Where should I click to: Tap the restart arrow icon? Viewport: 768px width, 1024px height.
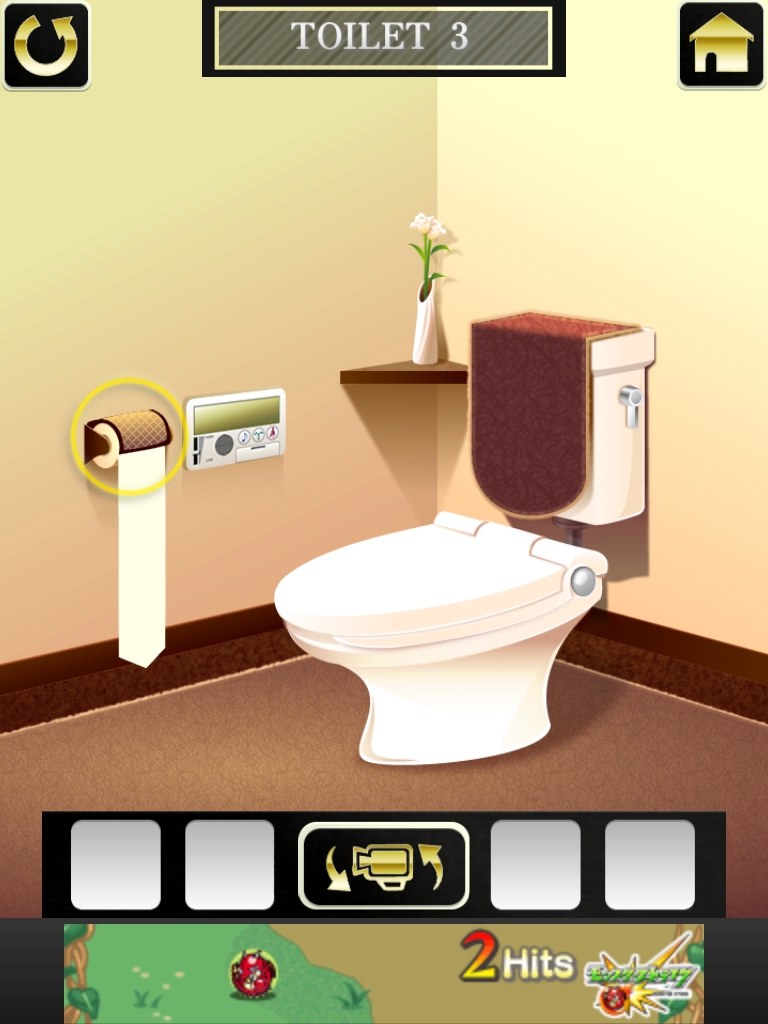[x=46, y=46]
